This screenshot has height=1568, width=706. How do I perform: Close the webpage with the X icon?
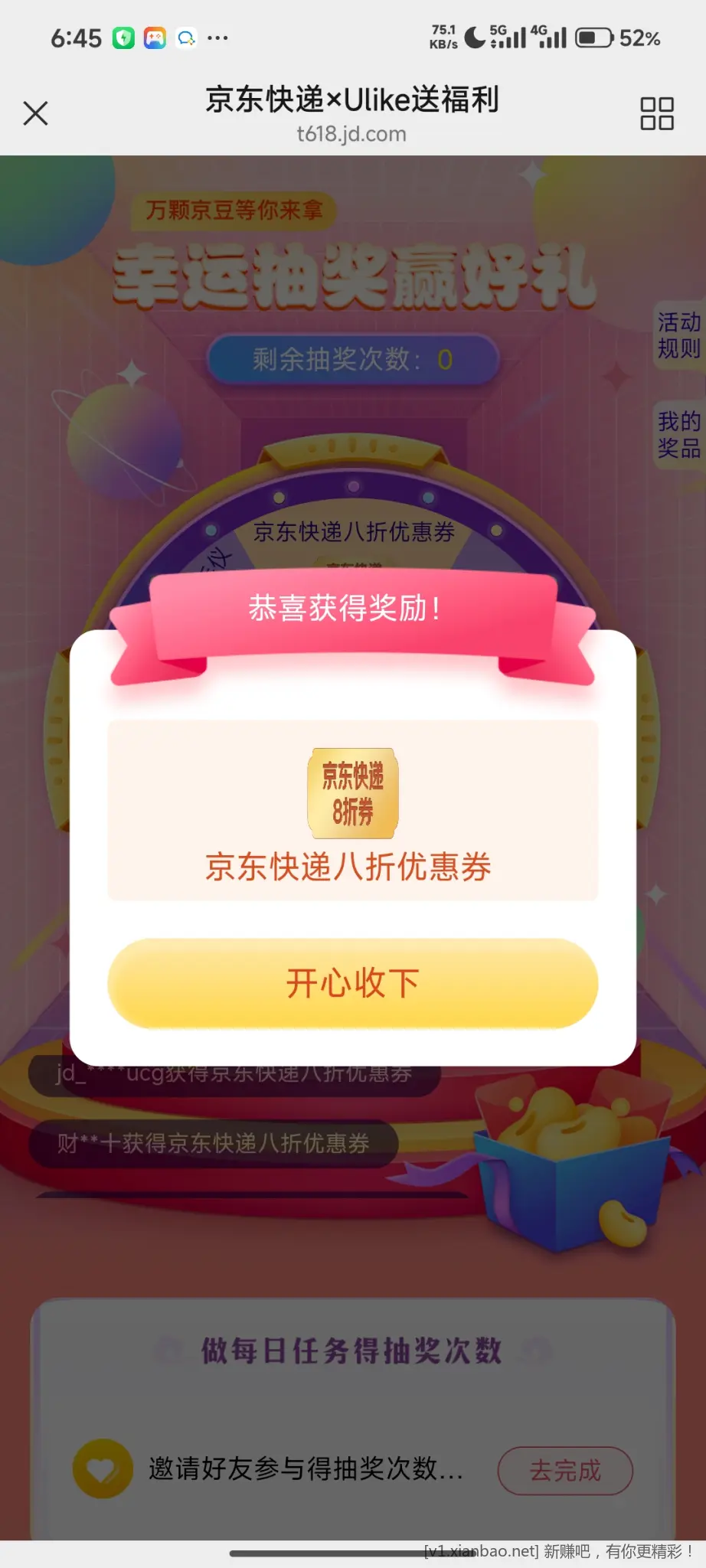click(x=35, y=113)
